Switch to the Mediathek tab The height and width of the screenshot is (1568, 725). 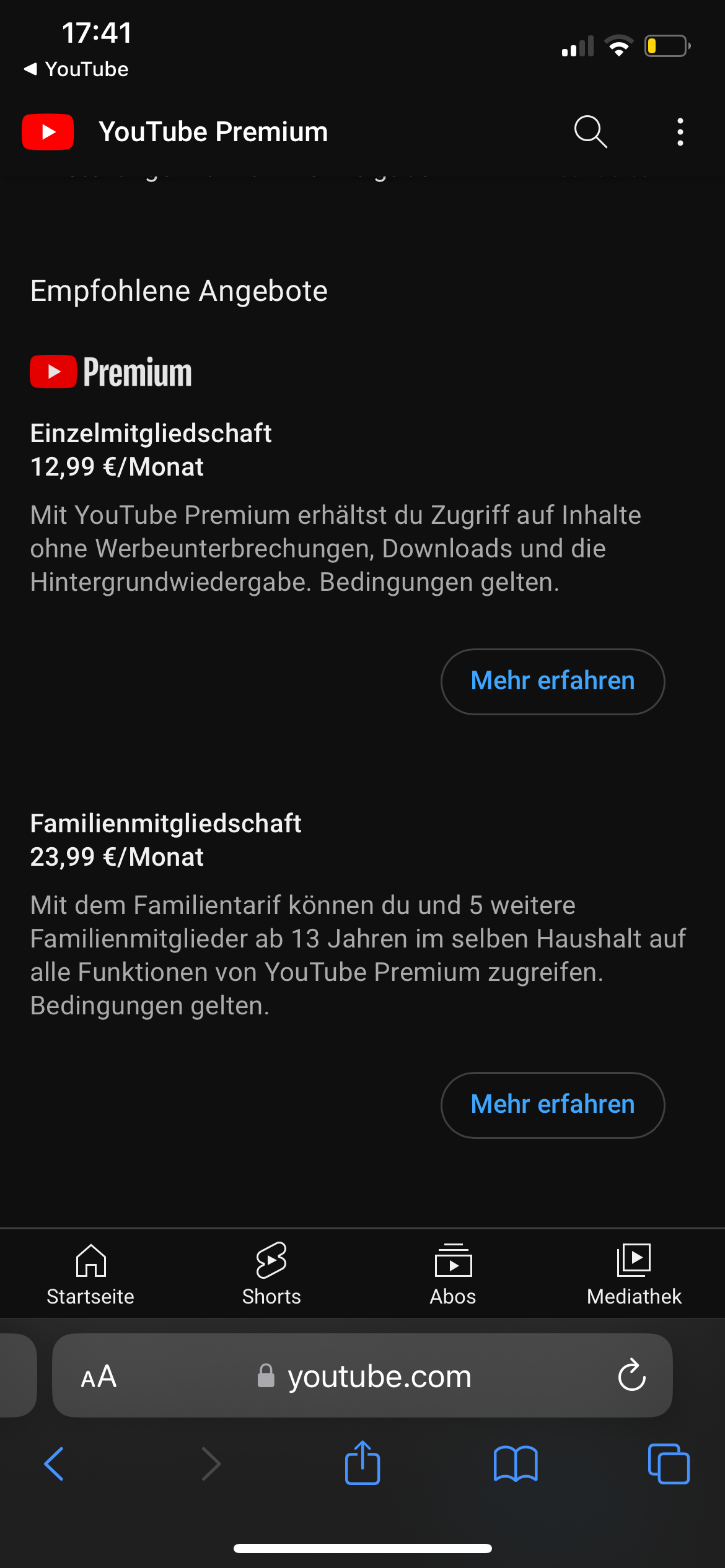[x=634, y=1274]
